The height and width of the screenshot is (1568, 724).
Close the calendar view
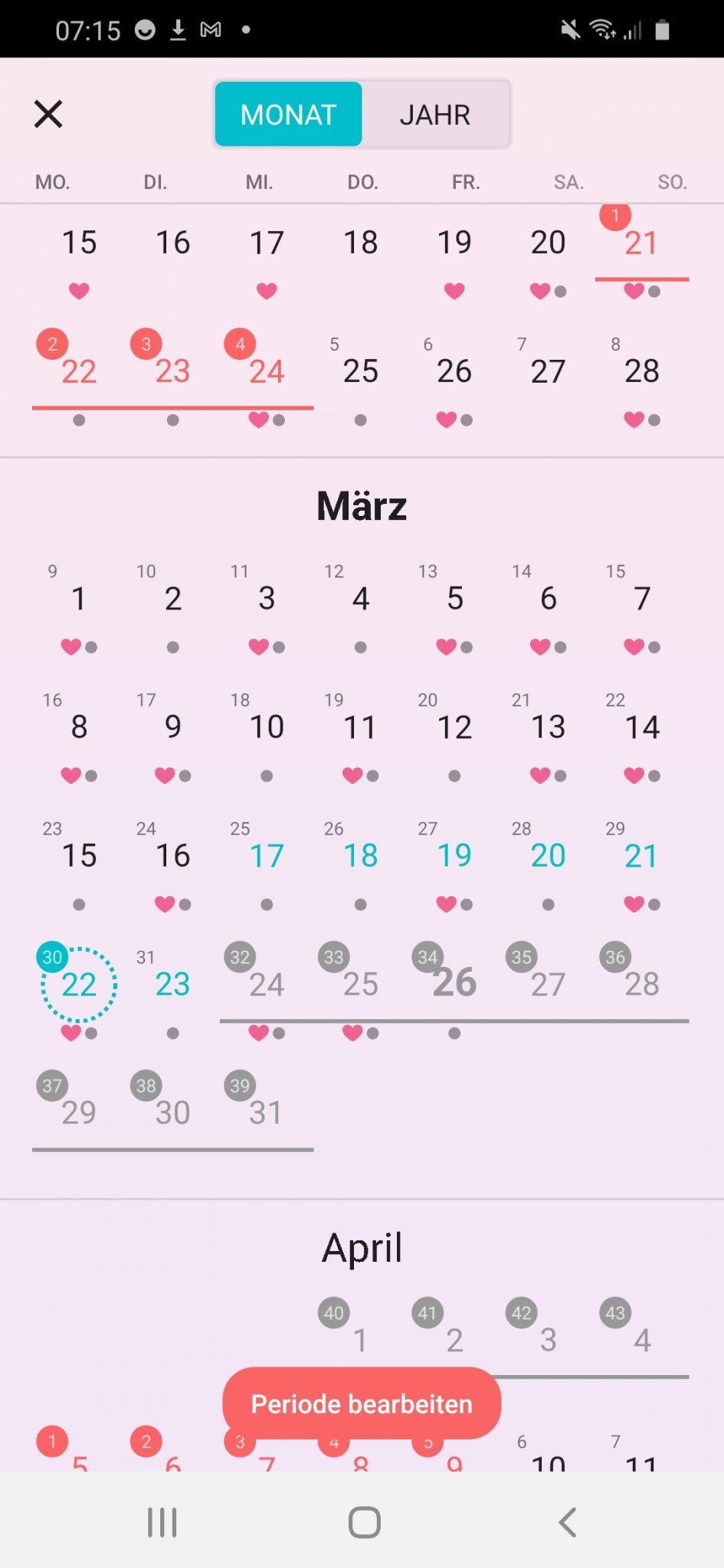[48, 114]
